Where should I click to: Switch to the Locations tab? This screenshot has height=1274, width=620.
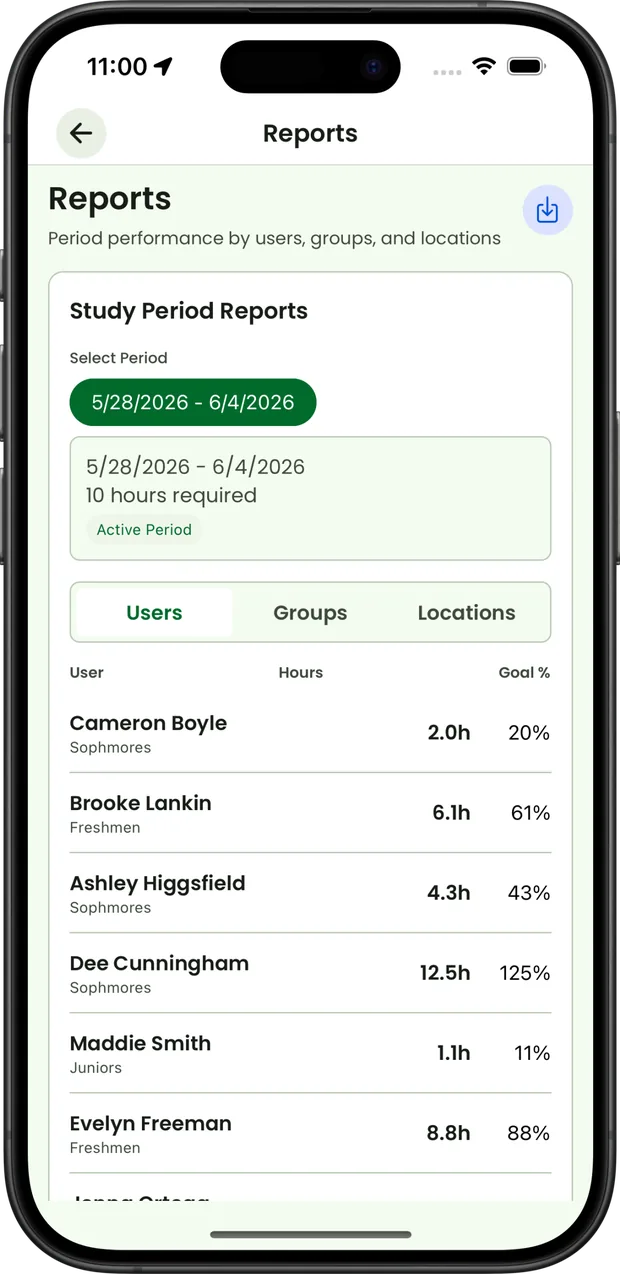tap(466, 612)
